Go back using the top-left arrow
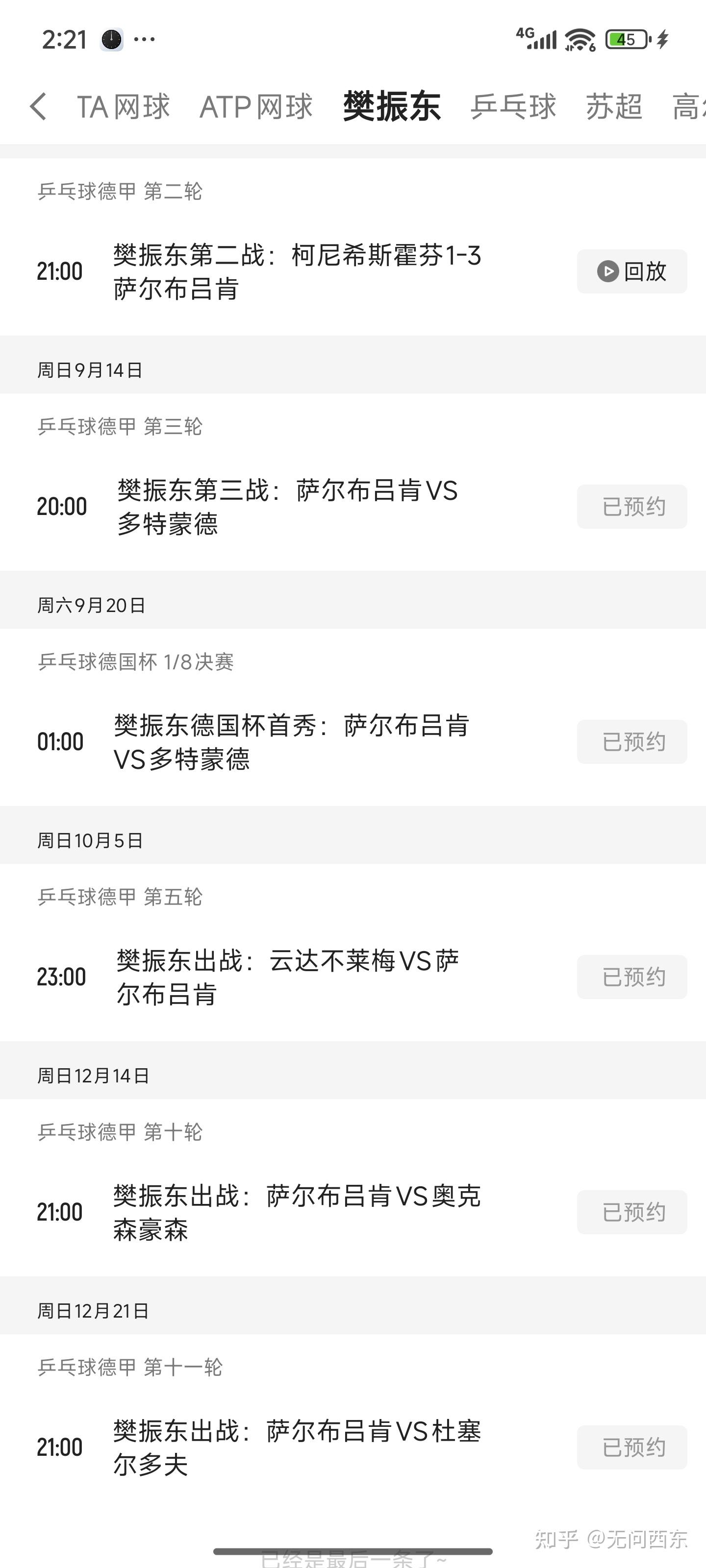Viewport: 706px width, 1568px height. click(x=38, y=106)
